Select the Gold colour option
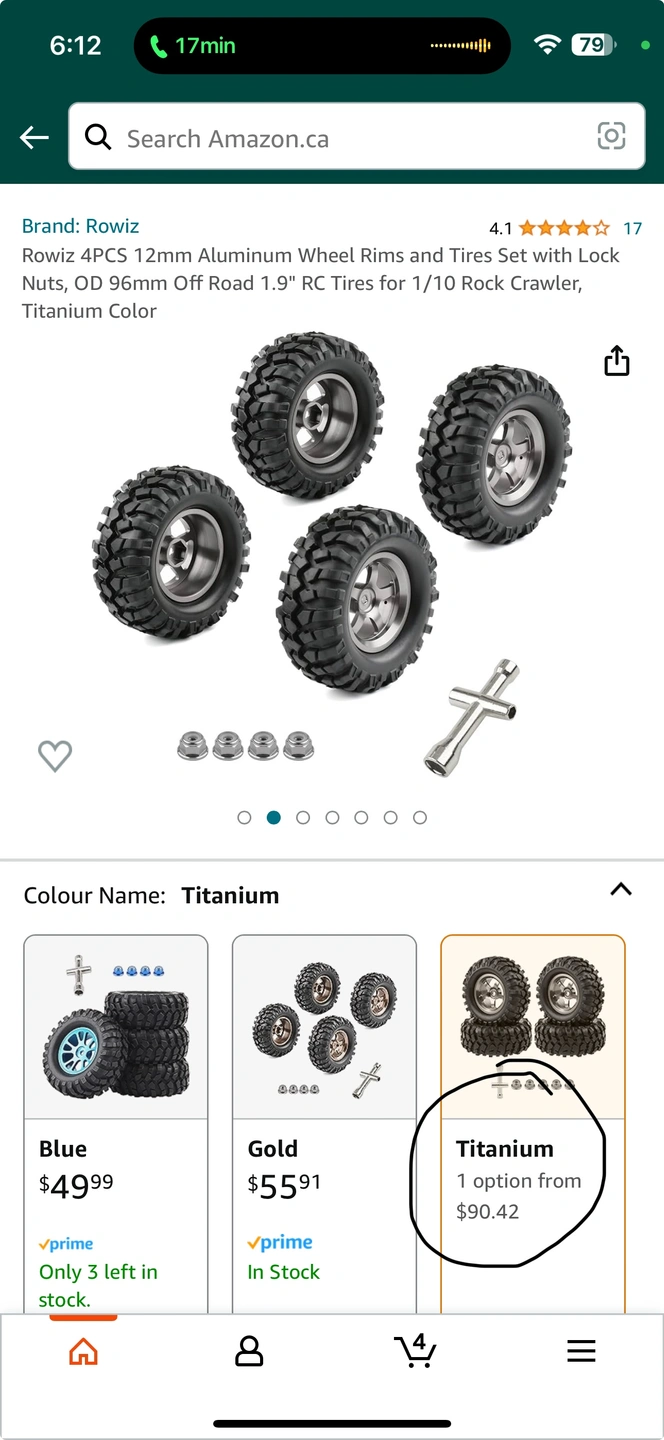664x1440 pixels. pos(324,1124)
